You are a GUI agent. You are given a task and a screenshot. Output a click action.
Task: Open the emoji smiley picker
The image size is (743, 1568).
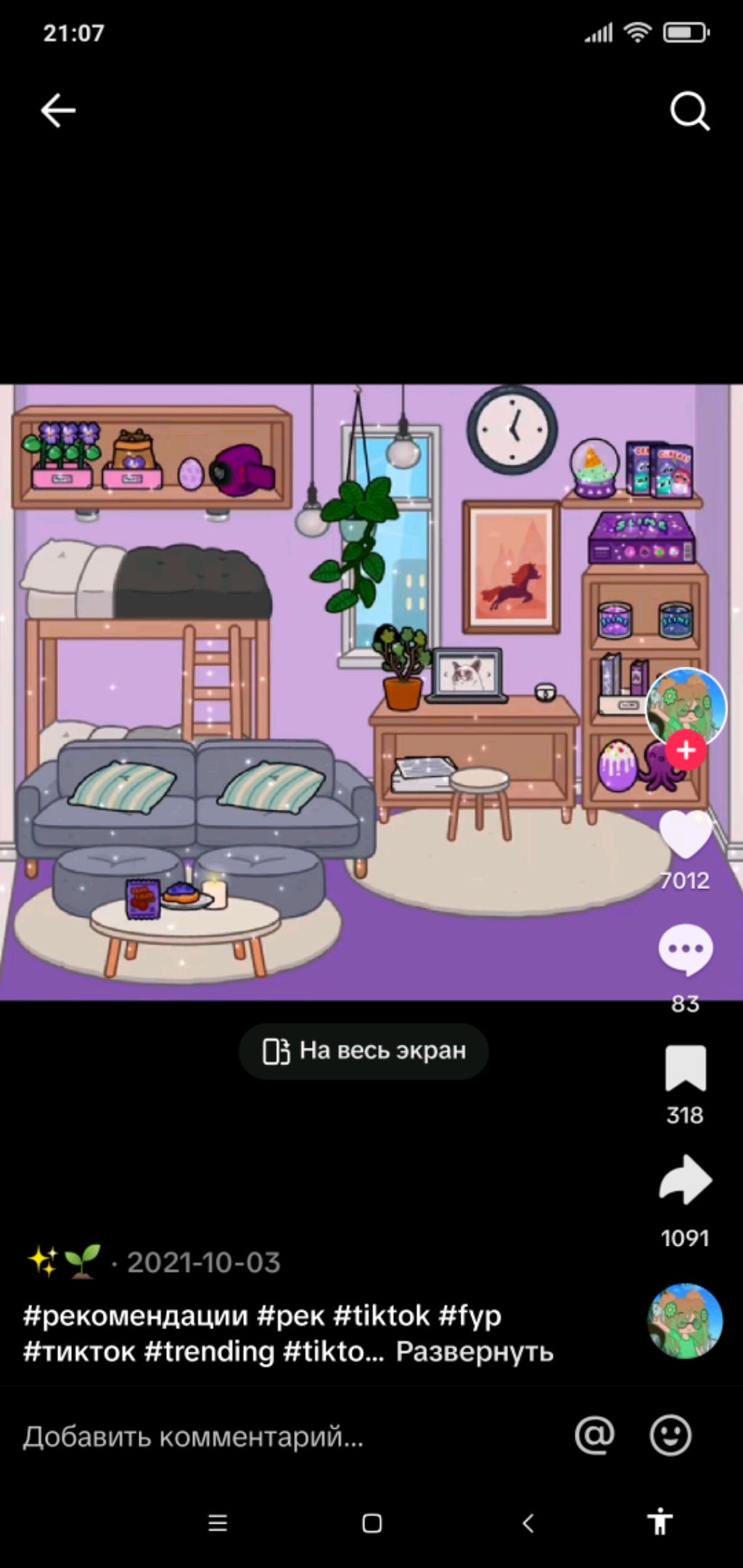point(670,1434)
